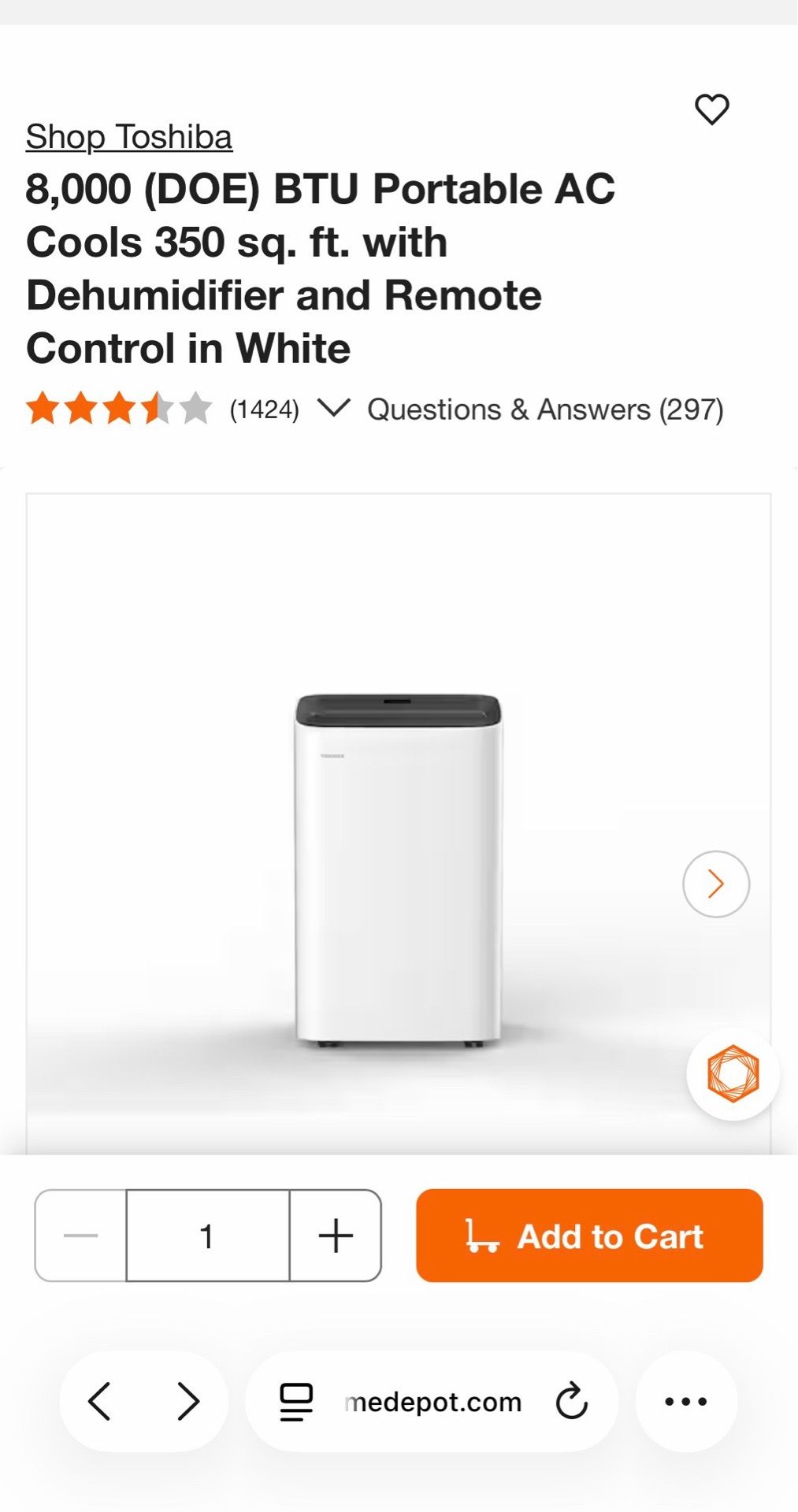Add the portable AC to cart

tap(589, 1235)
